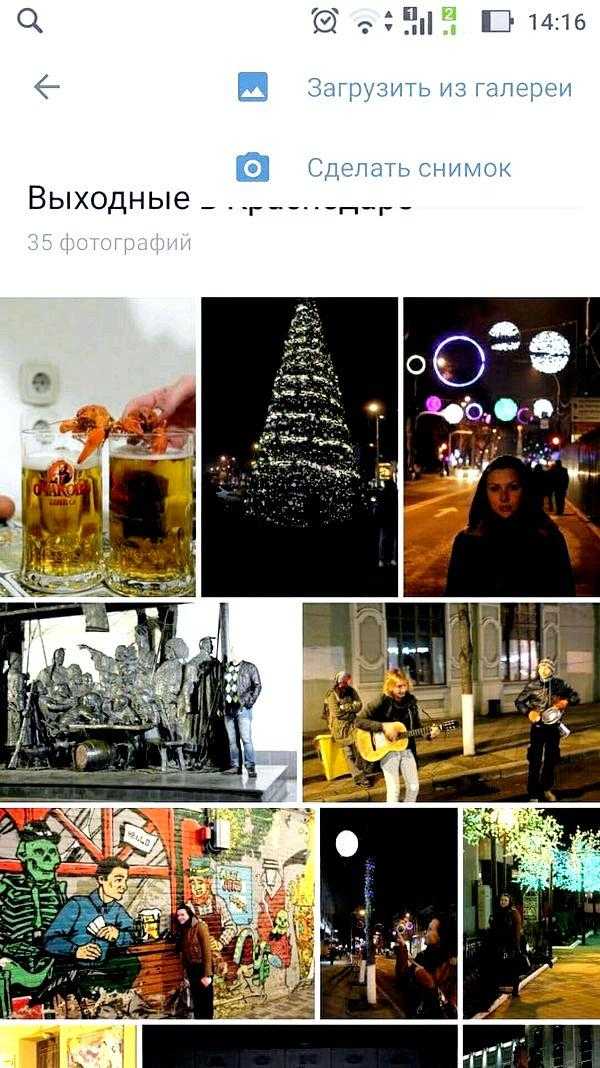Choose 'Сделать снимок' camera option
The image size is (600, 1068).
(x=408, y=168)
